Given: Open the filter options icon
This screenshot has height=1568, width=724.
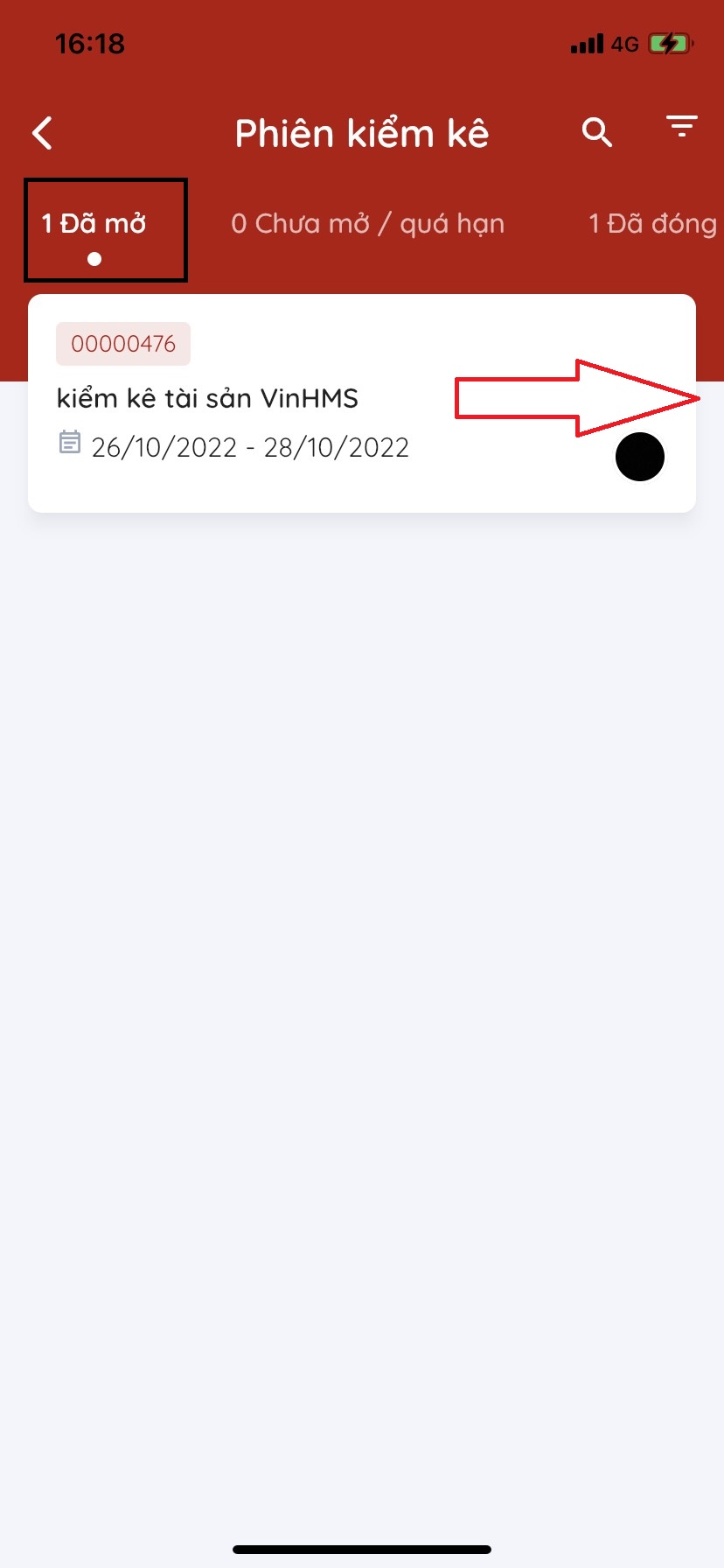Looking at the screenshot, I should point(681,128).
